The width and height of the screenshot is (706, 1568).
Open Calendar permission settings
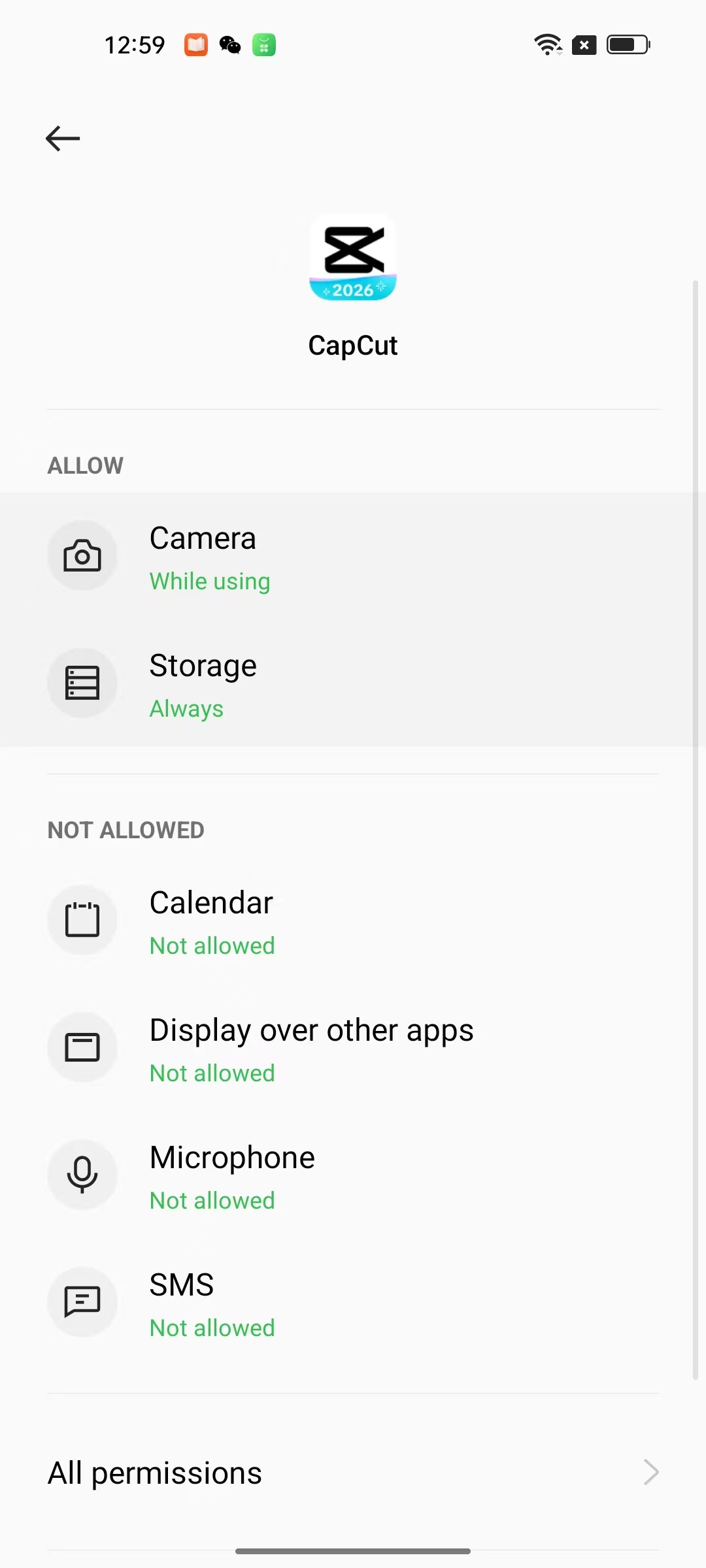pos(353,921)
